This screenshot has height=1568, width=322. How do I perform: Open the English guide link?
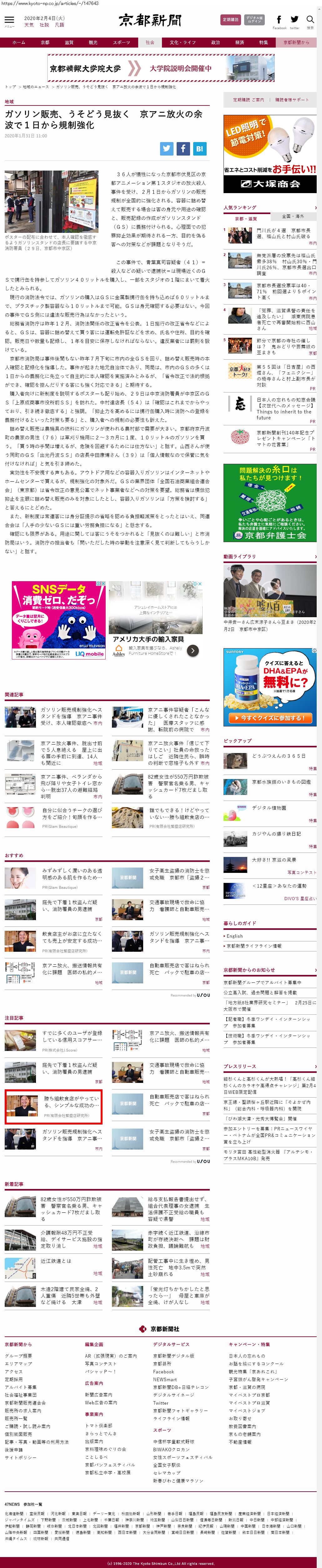[234, 936]
